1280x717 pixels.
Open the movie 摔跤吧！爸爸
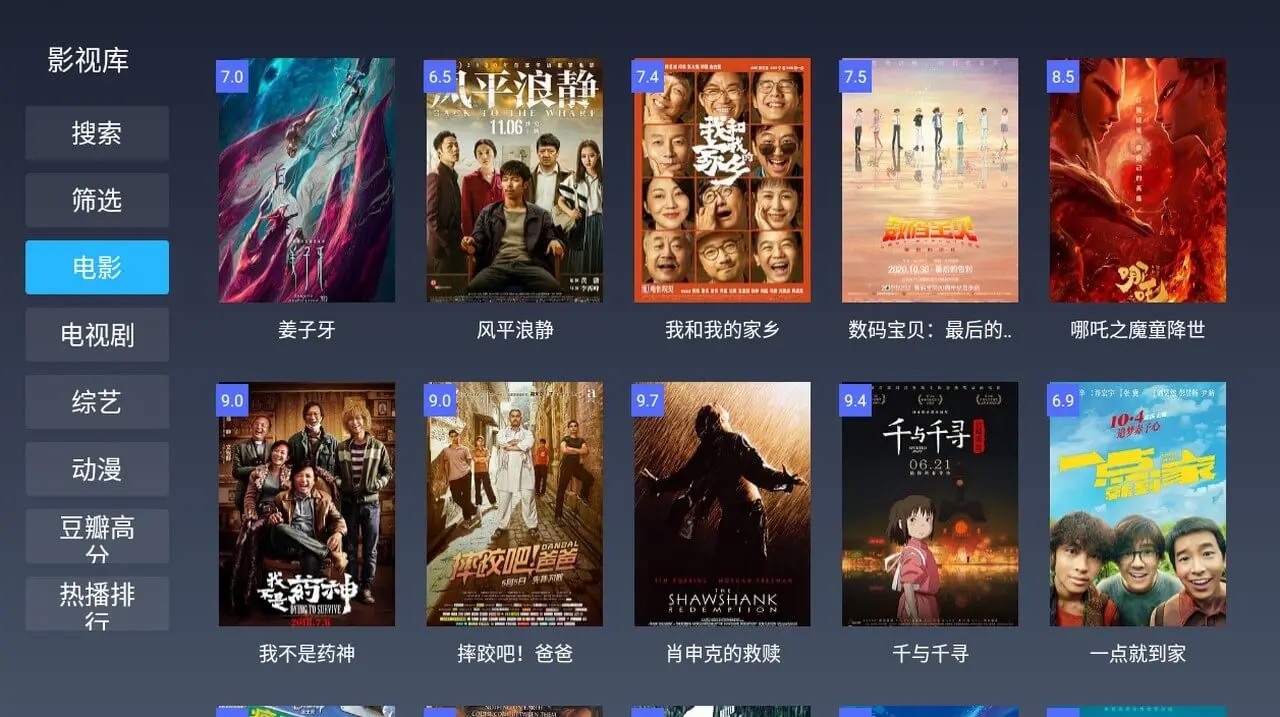pyautogui.click(x=514, y=504)
